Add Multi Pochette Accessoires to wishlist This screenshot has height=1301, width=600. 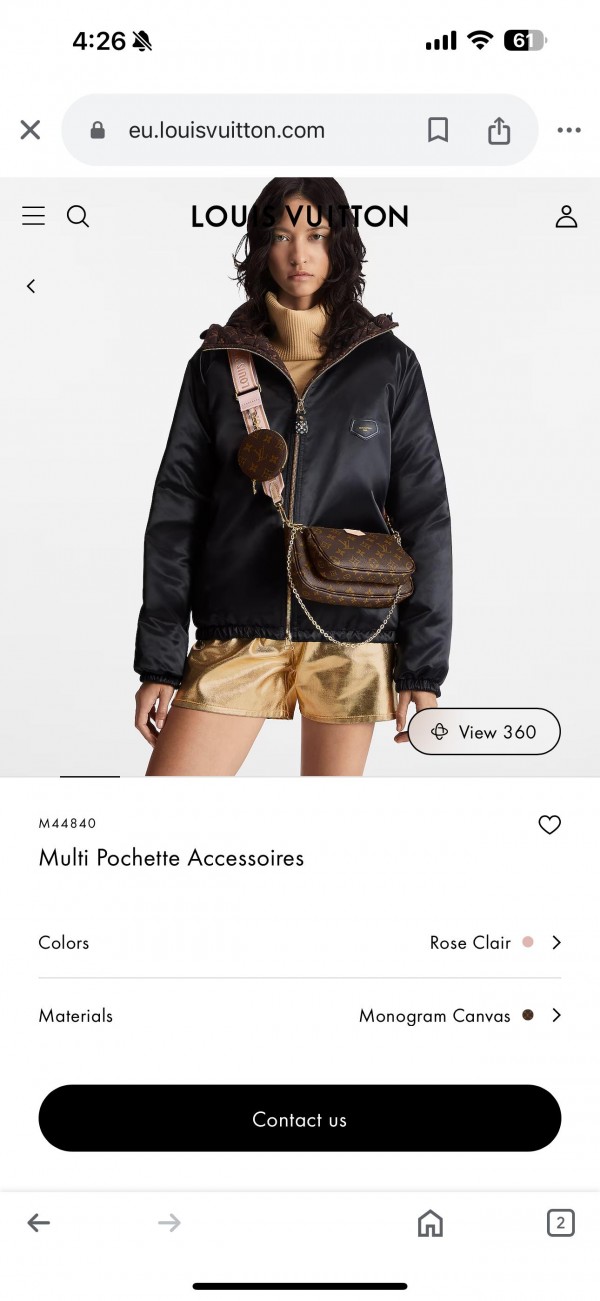[550, 825]
